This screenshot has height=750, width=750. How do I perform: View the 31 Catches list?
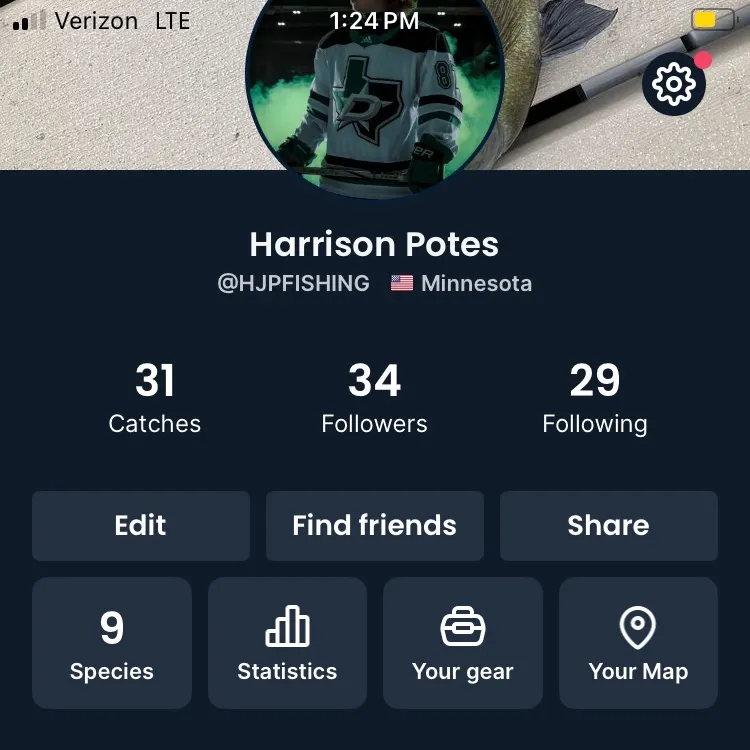155,398
